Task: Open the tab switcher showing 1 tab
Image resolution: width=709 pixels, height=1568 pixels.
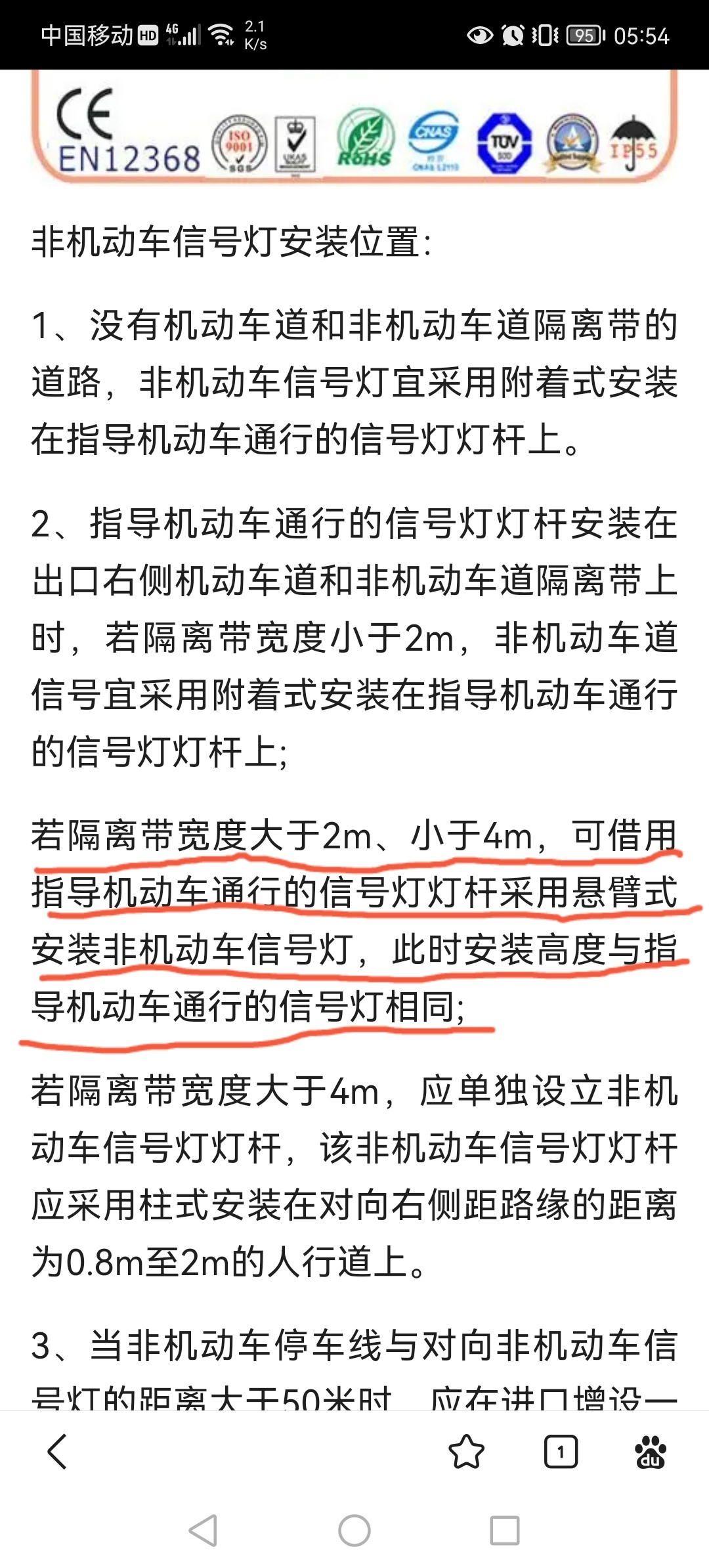Action: tap(561, 1451)
